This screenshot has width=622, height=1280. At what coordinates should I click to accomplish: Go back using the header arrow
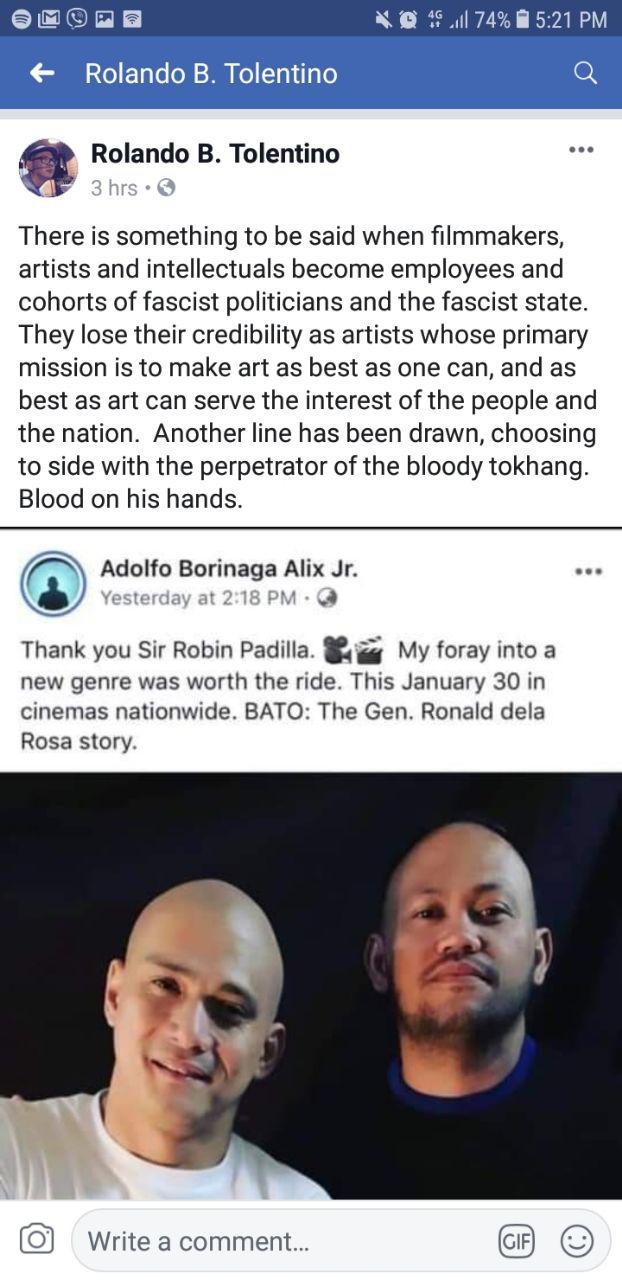coord(41,73)
